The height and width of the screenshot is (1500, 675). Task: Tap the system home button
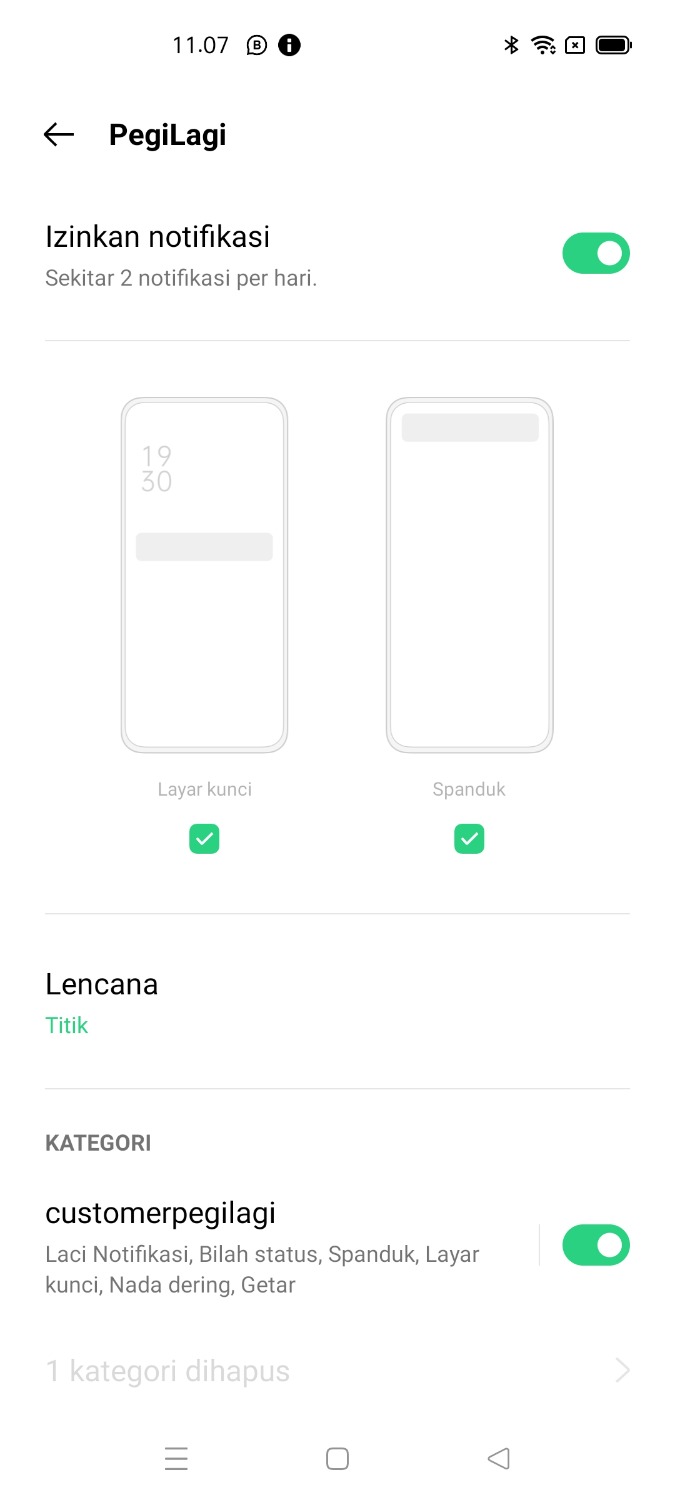[x=337, y=1459]
